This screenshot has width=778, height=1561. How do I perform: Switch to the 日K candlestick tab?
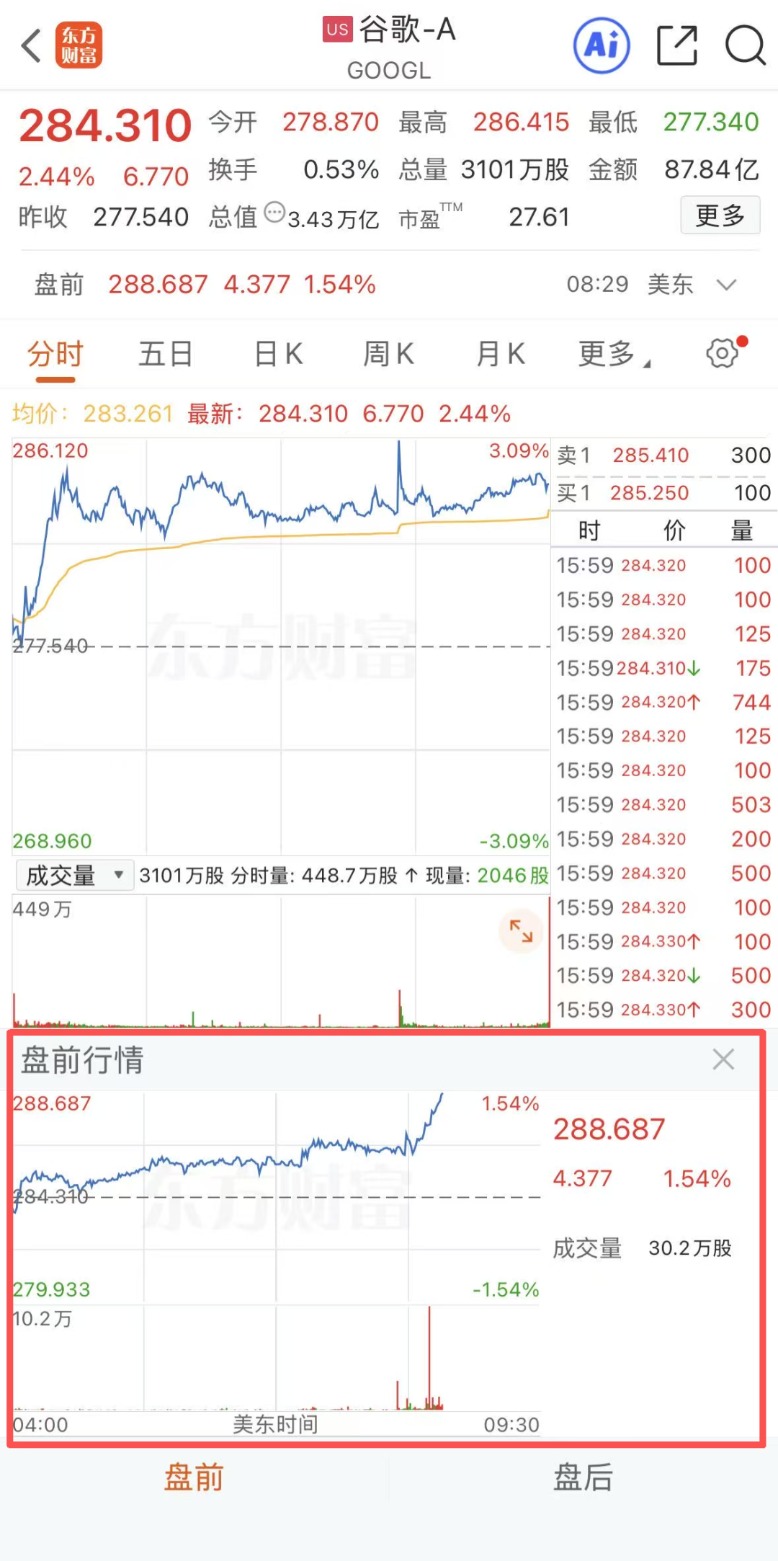[x=276, y=353]
